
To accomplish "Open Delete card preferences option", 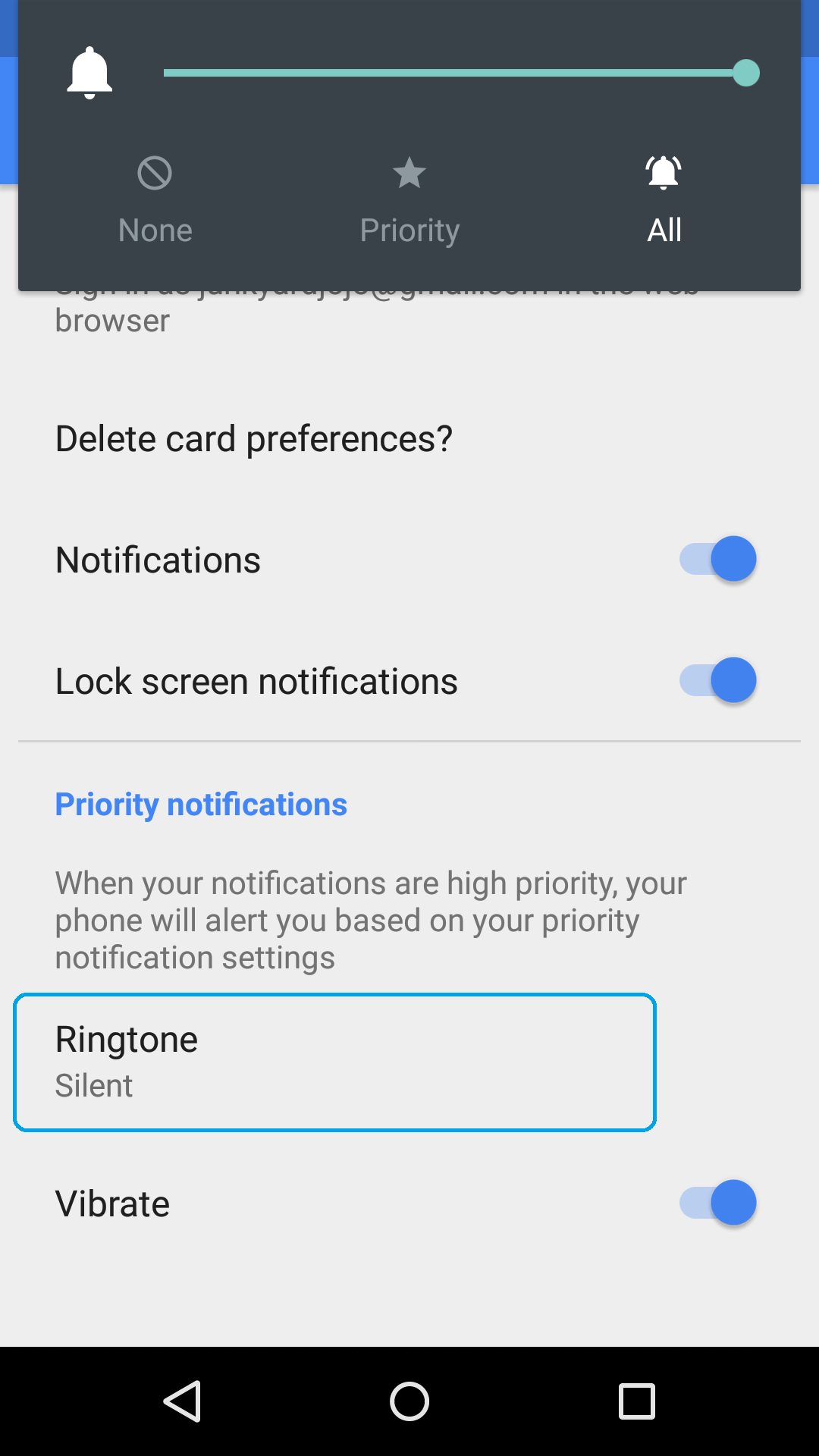I will [254, 439].
